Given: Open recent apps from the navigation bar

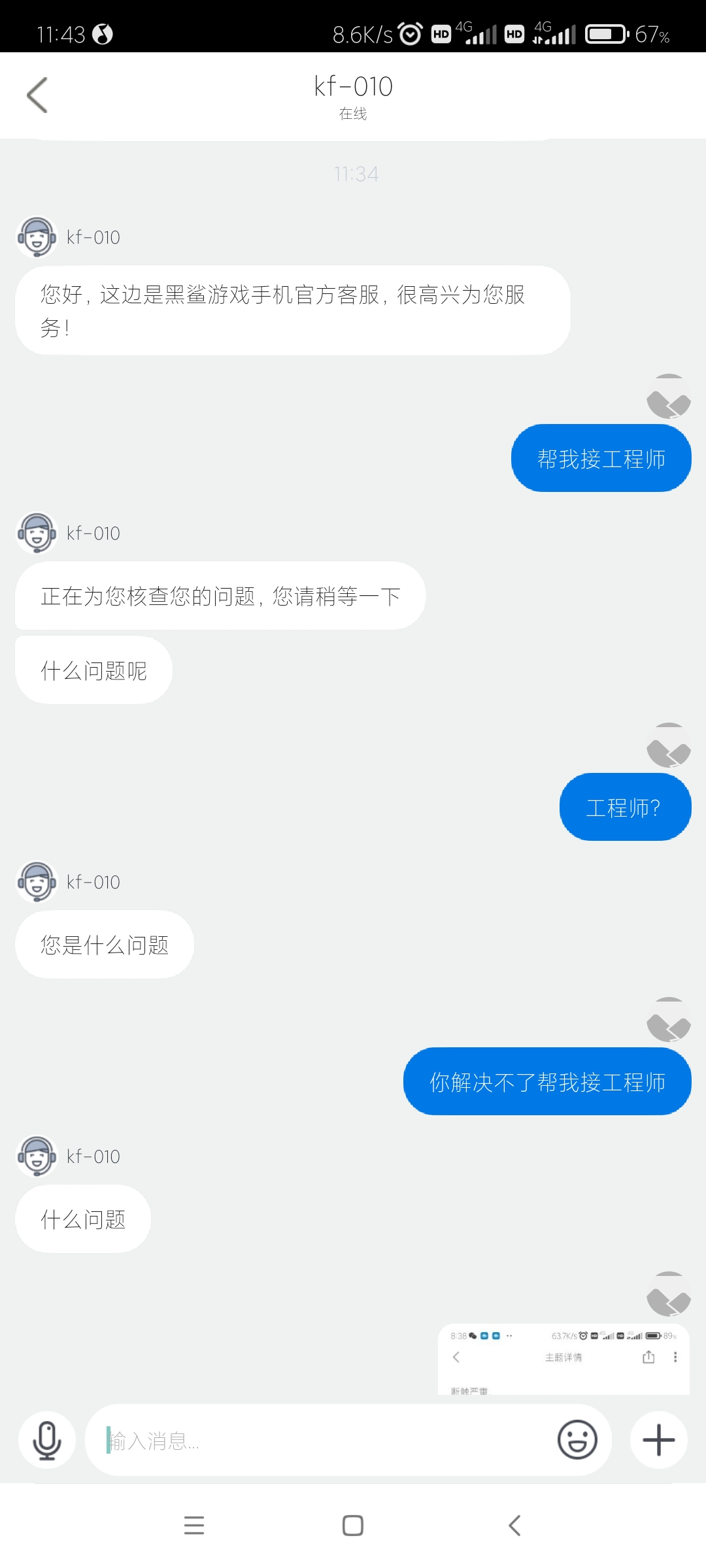Looking at the screenshot, I should pyautogui.click(x=194, y=1526).
